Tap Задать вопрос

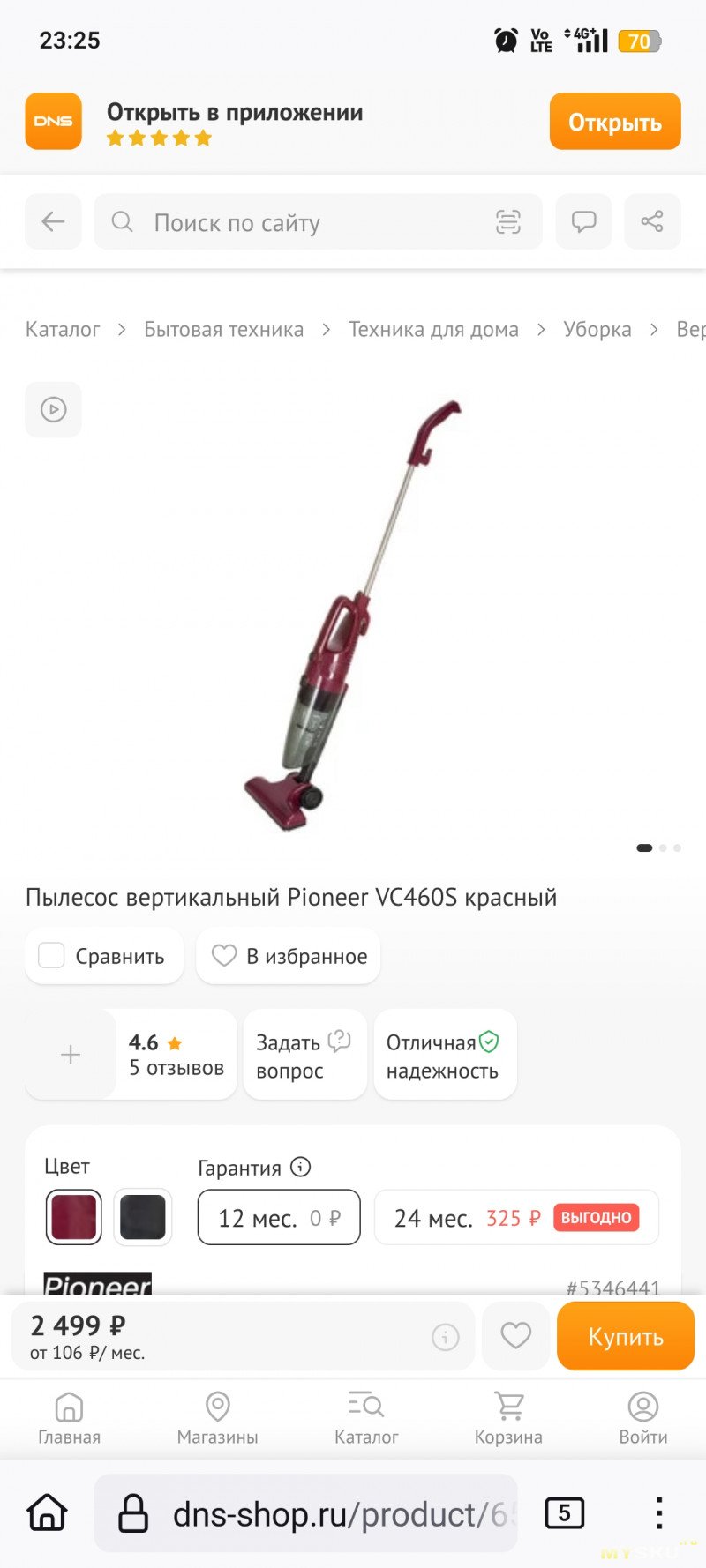point(303,1056)
